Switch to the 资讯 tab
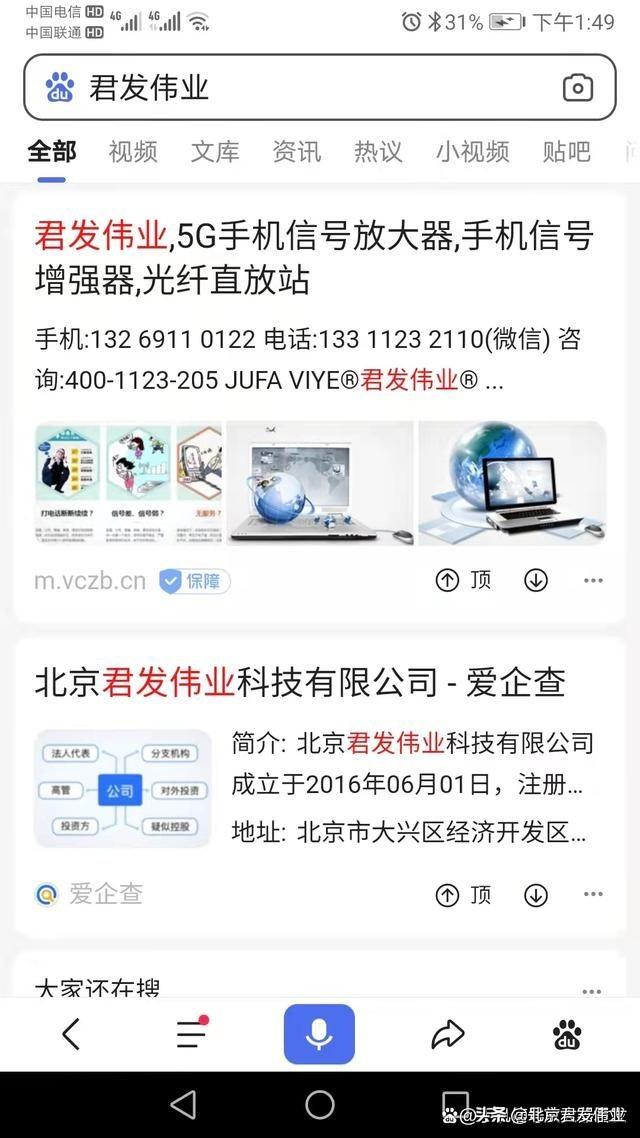Screen dimensions: 640x1138 (x=297, y=151)
